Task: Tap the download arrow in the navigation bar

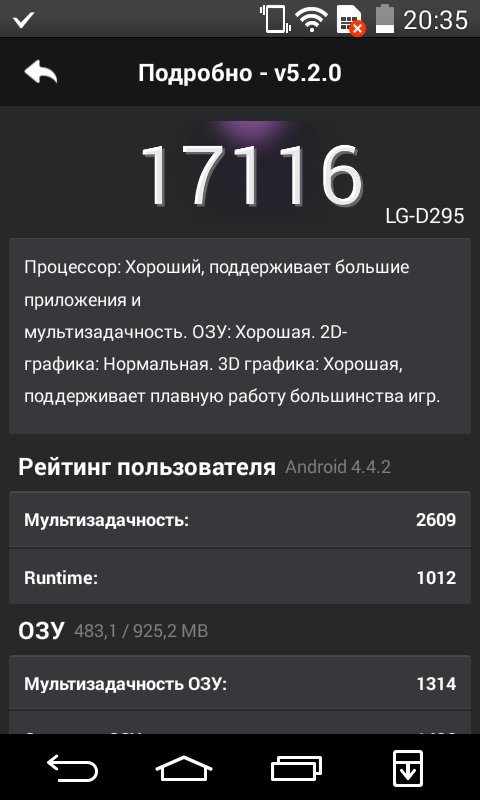Action: 408,768
